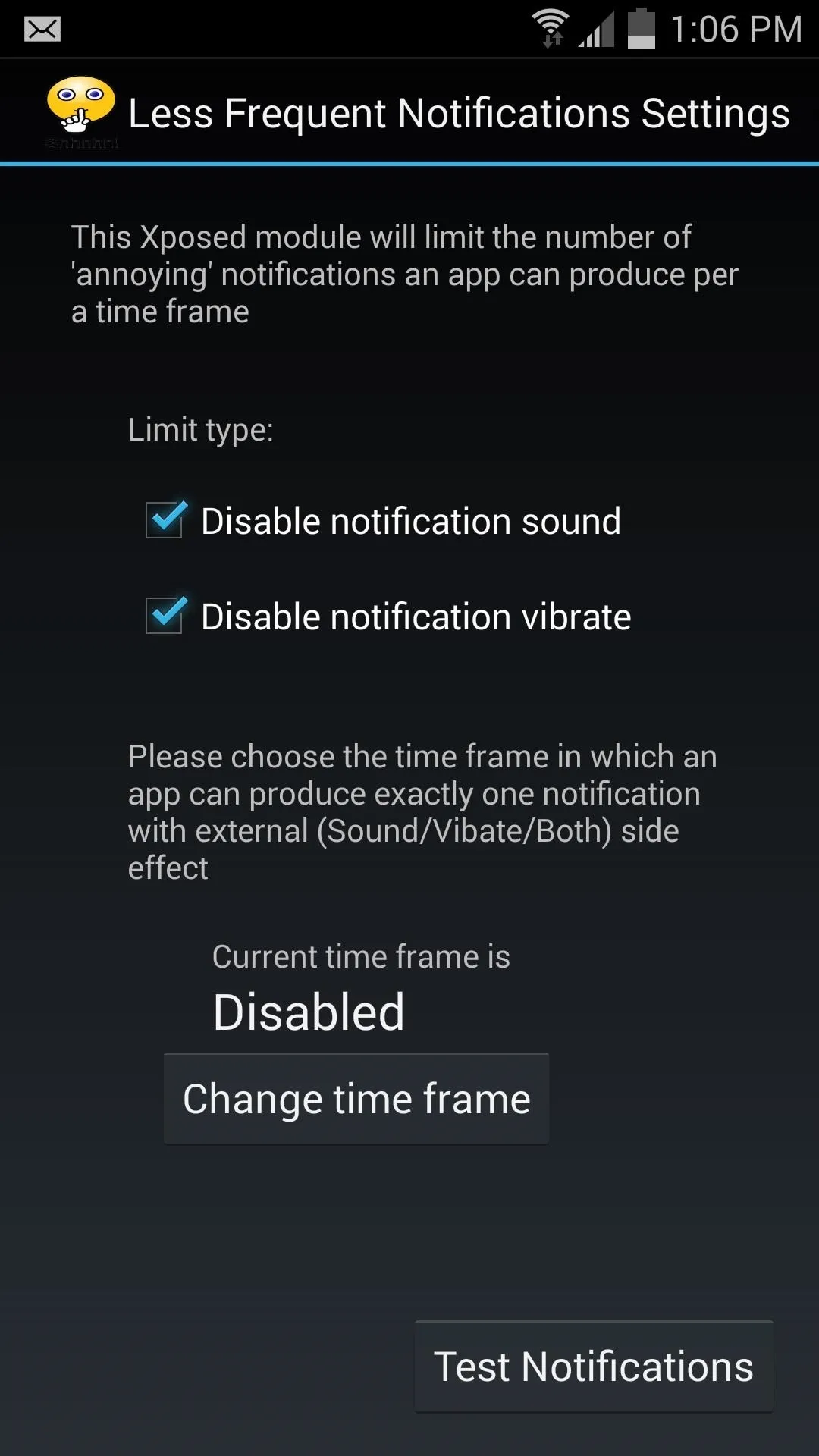
Task: Run Test Notifications
Action: coord(594,1367)
